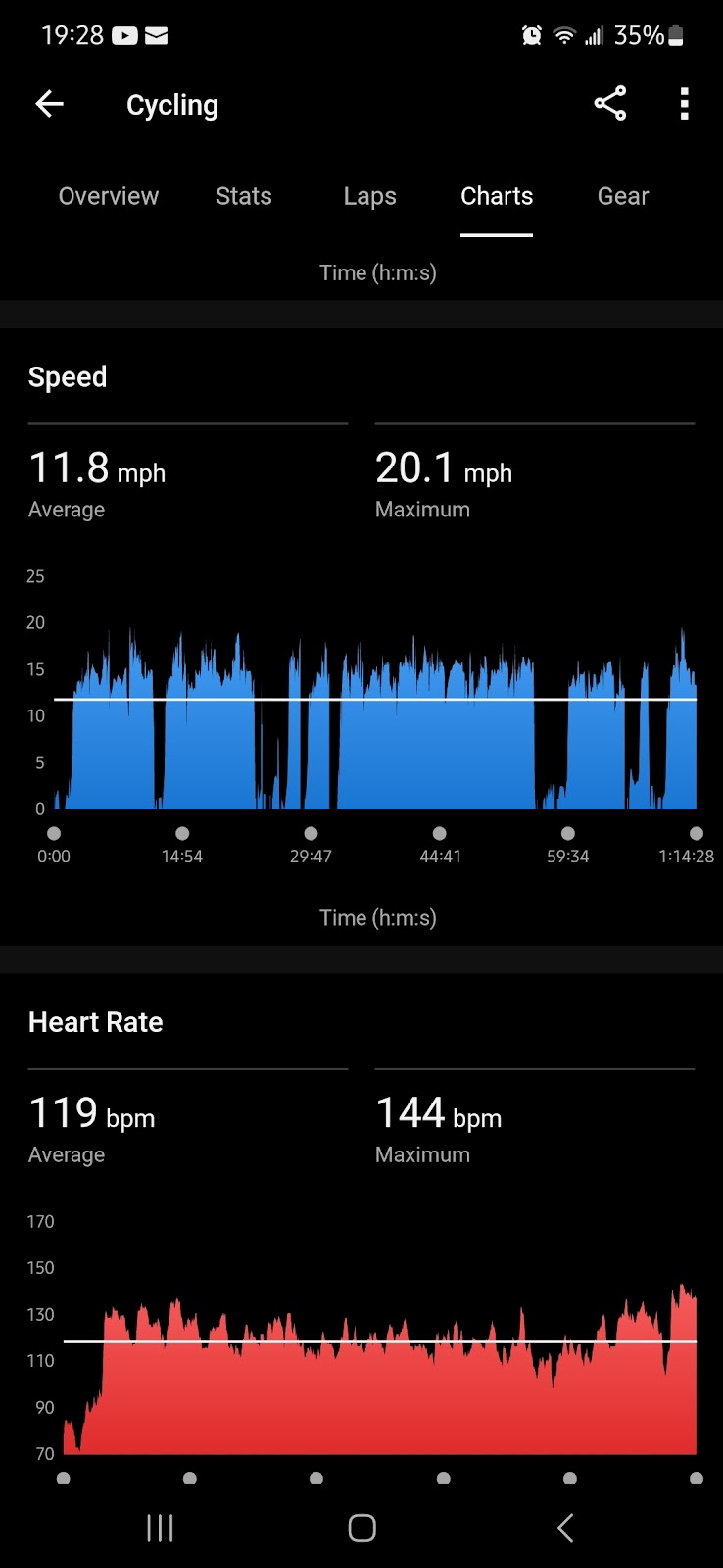723x1568 pixels.
Task: Share this cycling activity
Action: [609, 104]
